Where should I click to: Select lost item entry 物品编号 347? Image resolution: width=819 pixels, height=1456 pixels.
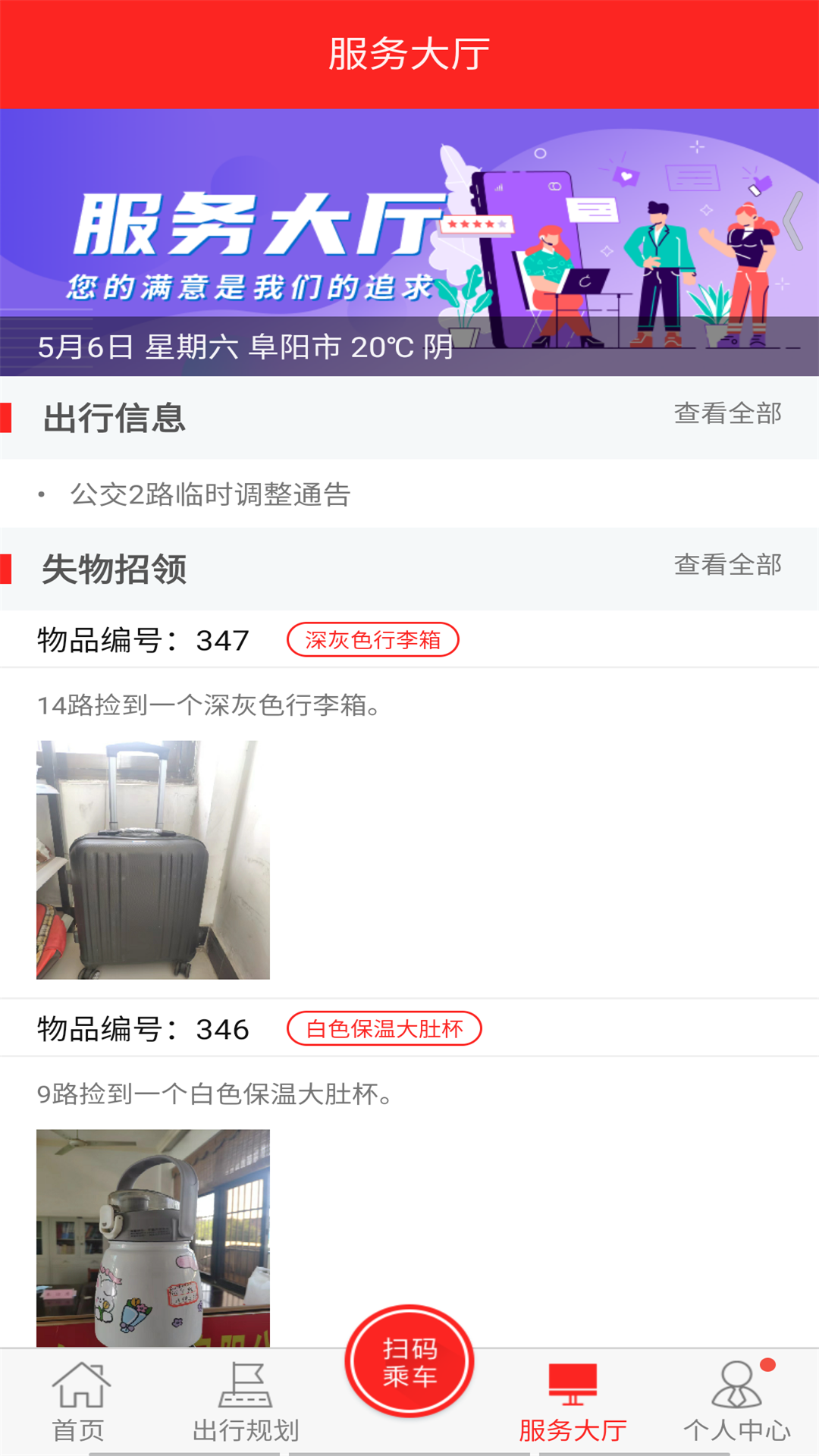click(x=141, y=639)
